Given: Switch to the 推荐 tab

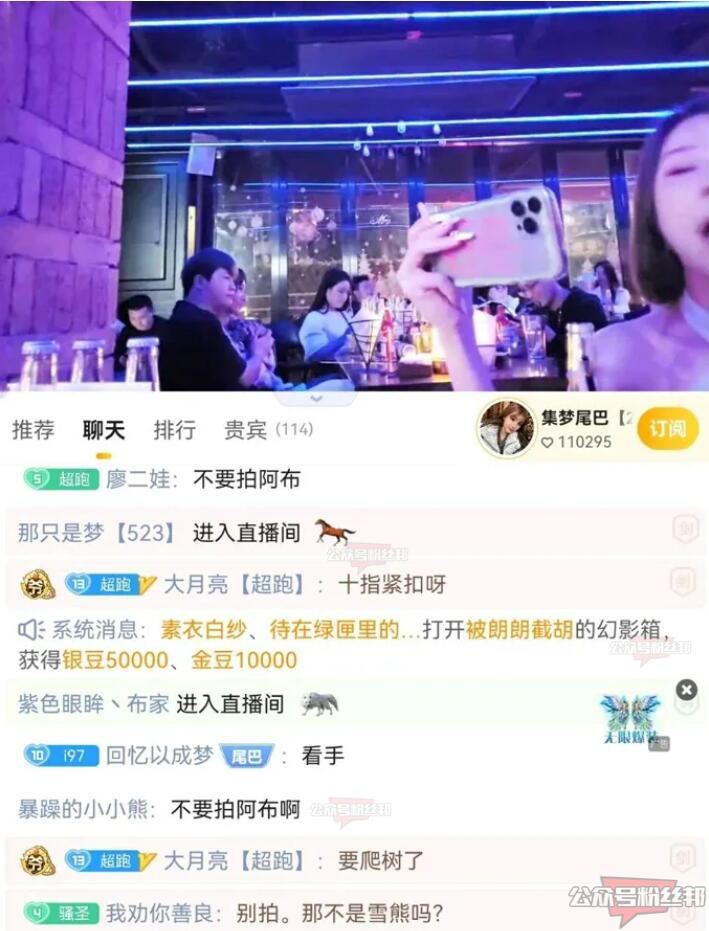Looking at the screenshot, I should (x=33, y=430).
